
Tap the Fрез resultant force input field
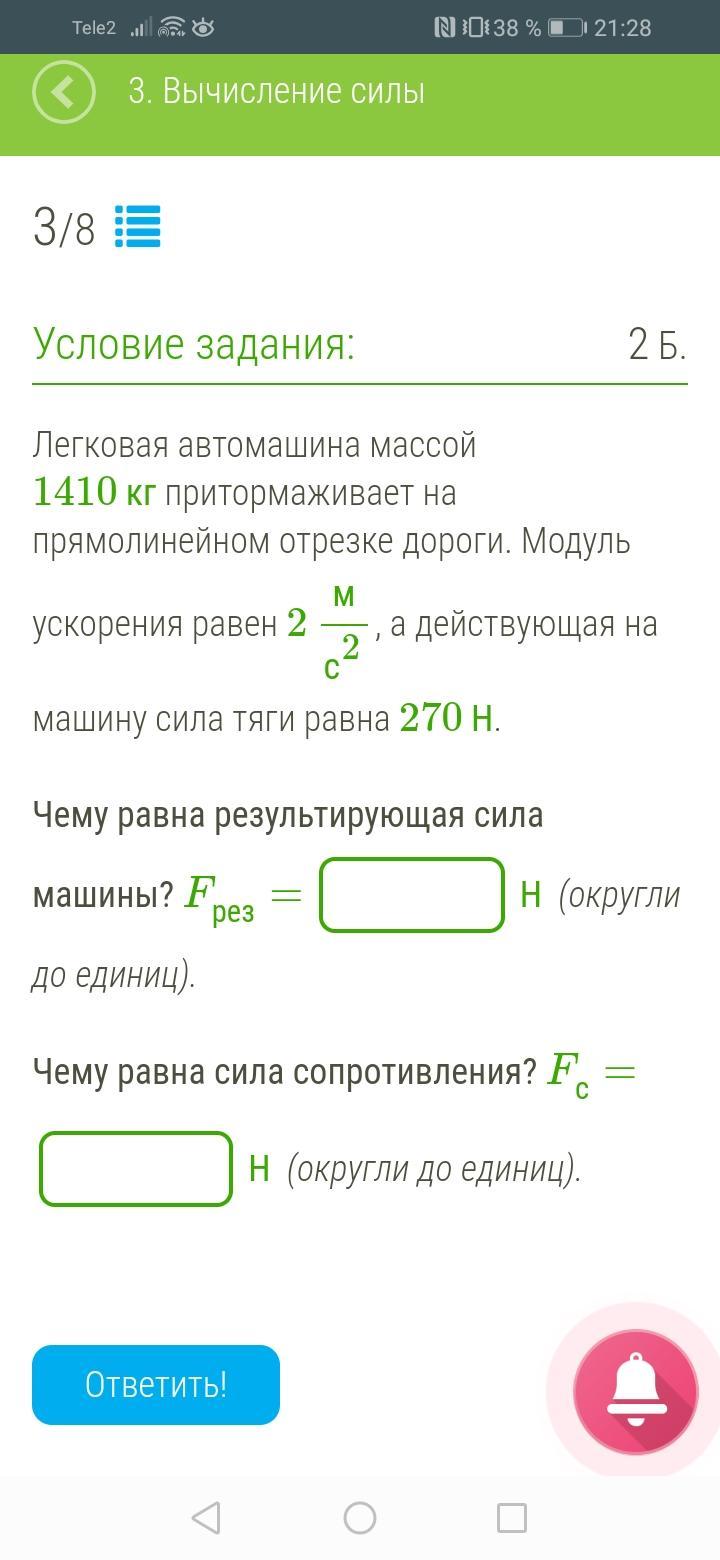click(412, 895)
